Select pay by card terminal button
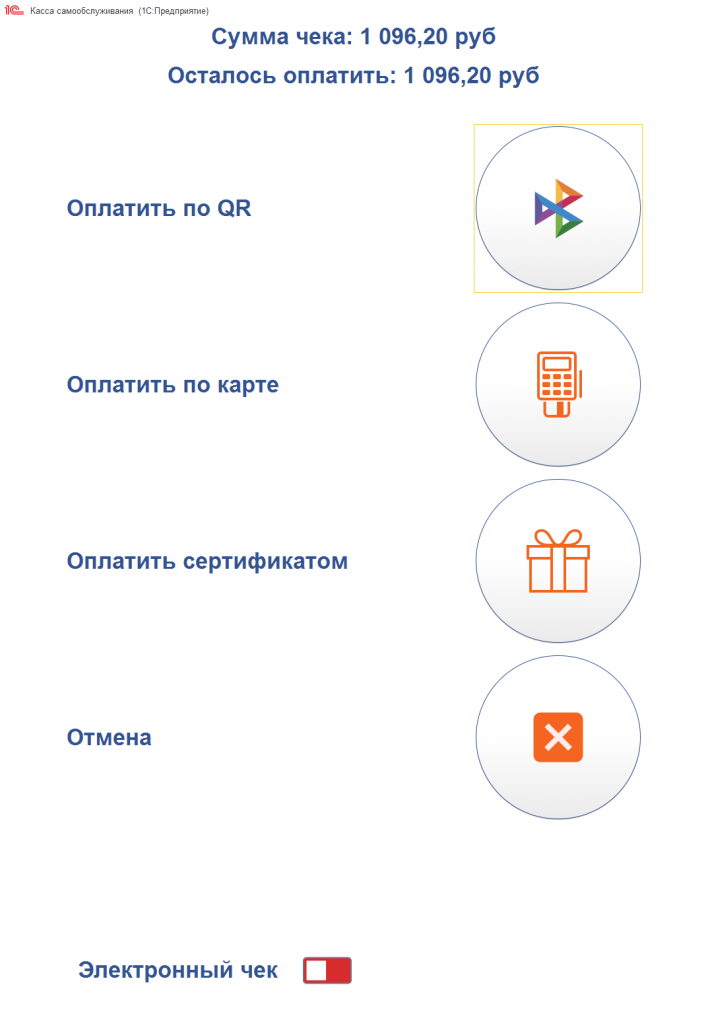 tap(557, 385)
